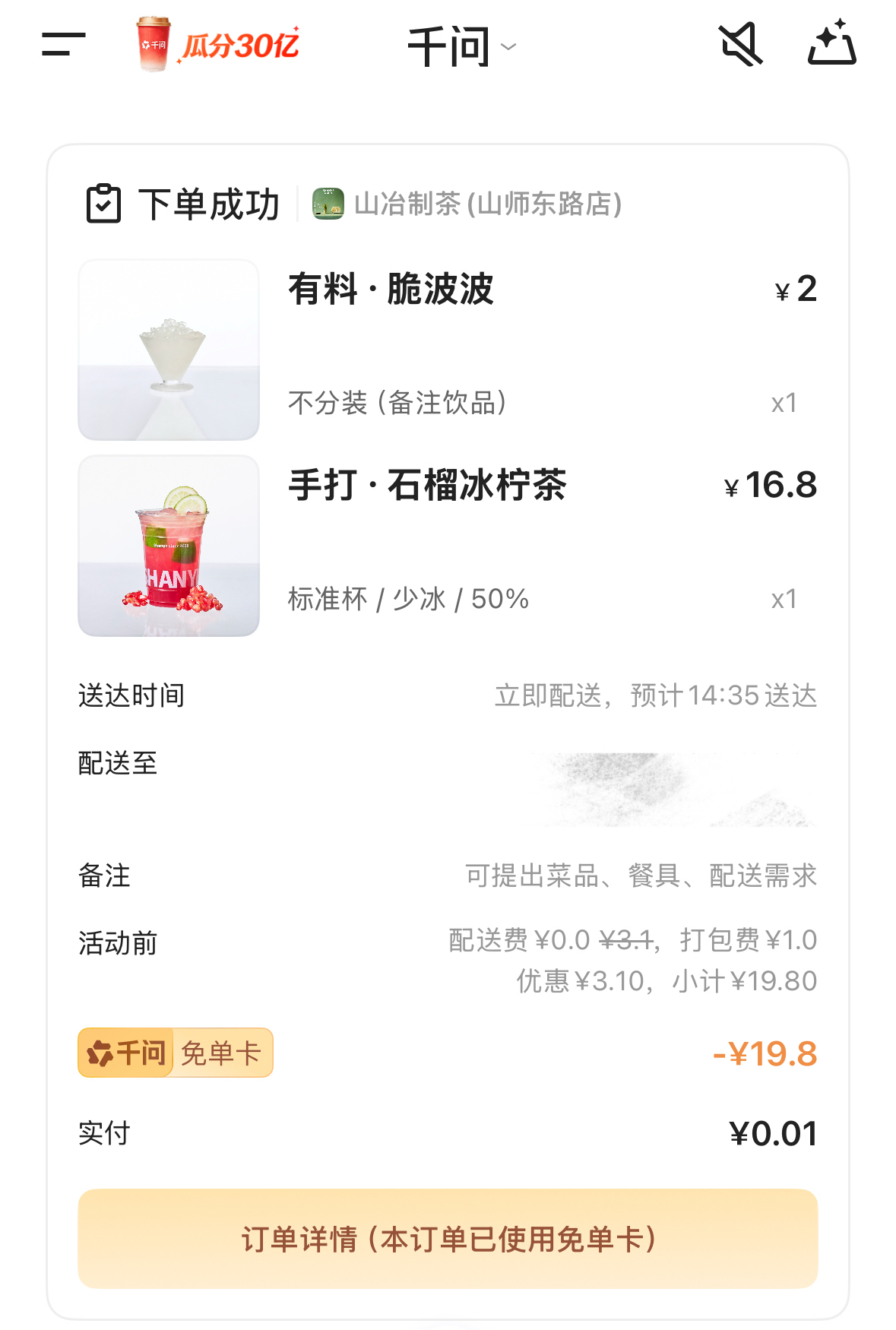Open 订单详情 order details
Image resolution: width=896 pixels, height=1330 pixels.
click(x=448, y=1239)
